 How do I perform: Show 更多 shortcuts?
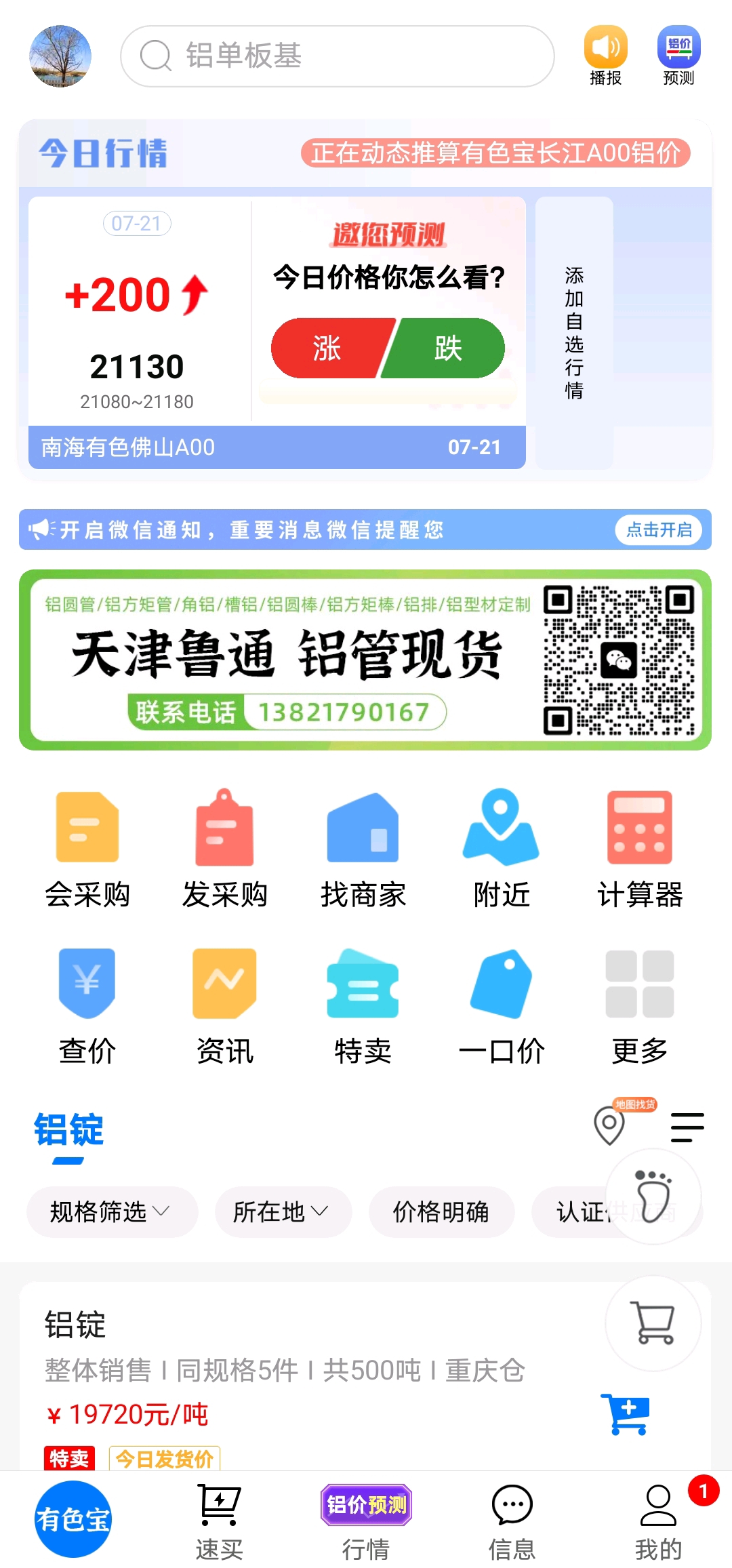pyautogui.click(x=640, y=1006)
